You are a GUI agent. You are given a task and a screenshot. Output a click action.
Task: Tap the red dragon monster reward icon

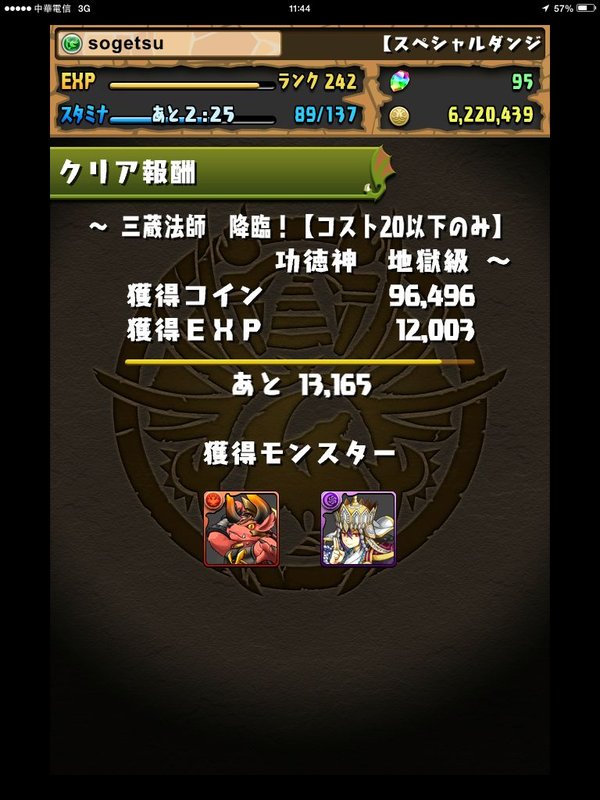tap(241, 529)
